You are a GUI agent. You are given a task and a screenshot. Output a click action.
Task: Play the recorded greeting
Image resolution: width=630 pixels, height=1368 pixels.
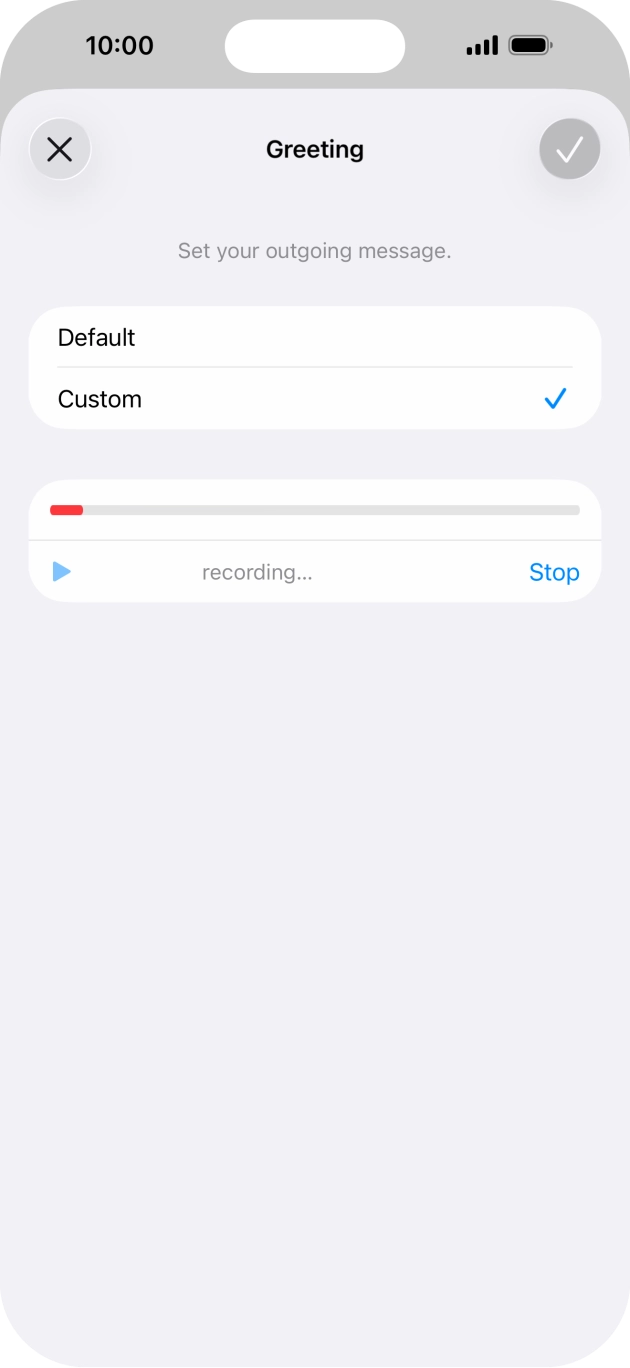click(x=62, y=572)
